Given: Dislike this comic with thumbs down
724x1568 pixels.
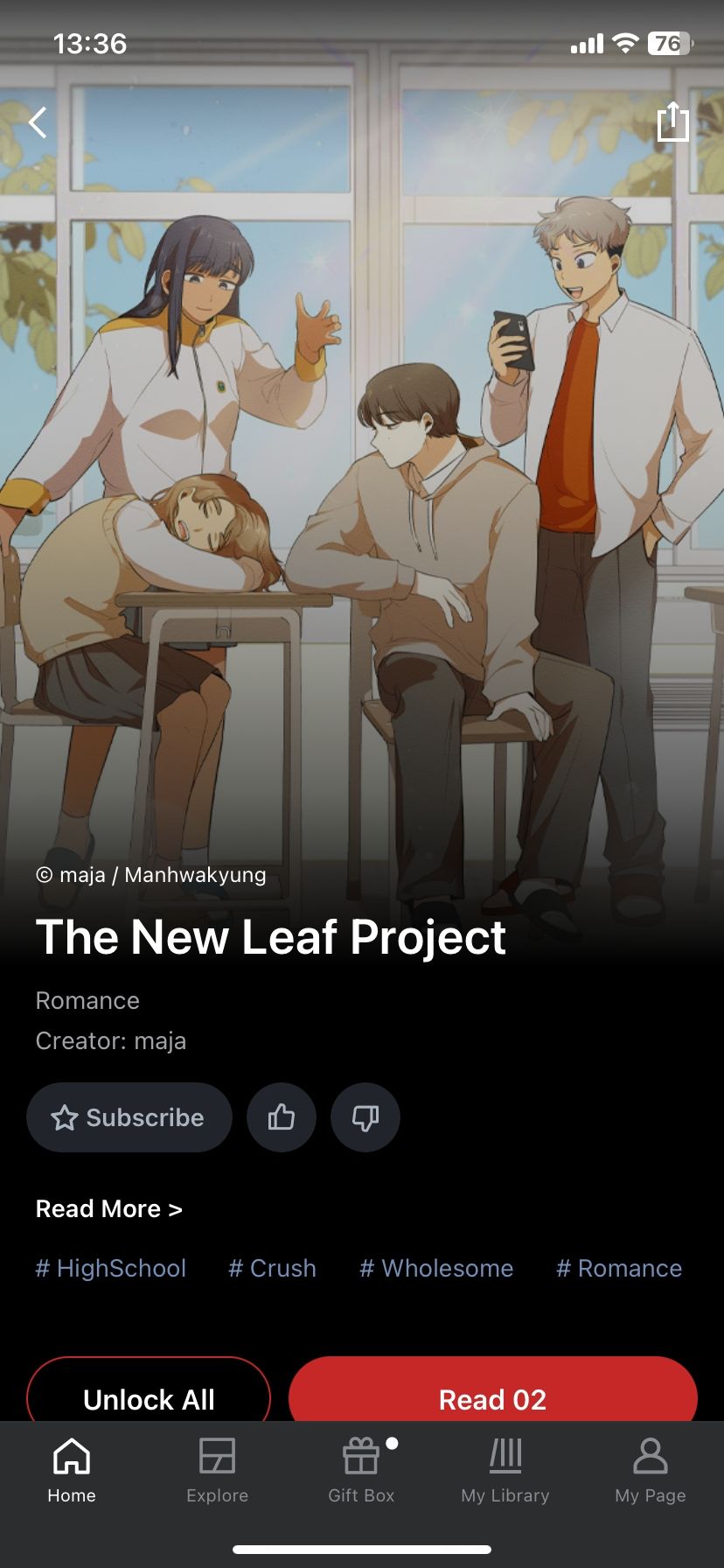Looking at the screenshot, I should (365, 1117).
